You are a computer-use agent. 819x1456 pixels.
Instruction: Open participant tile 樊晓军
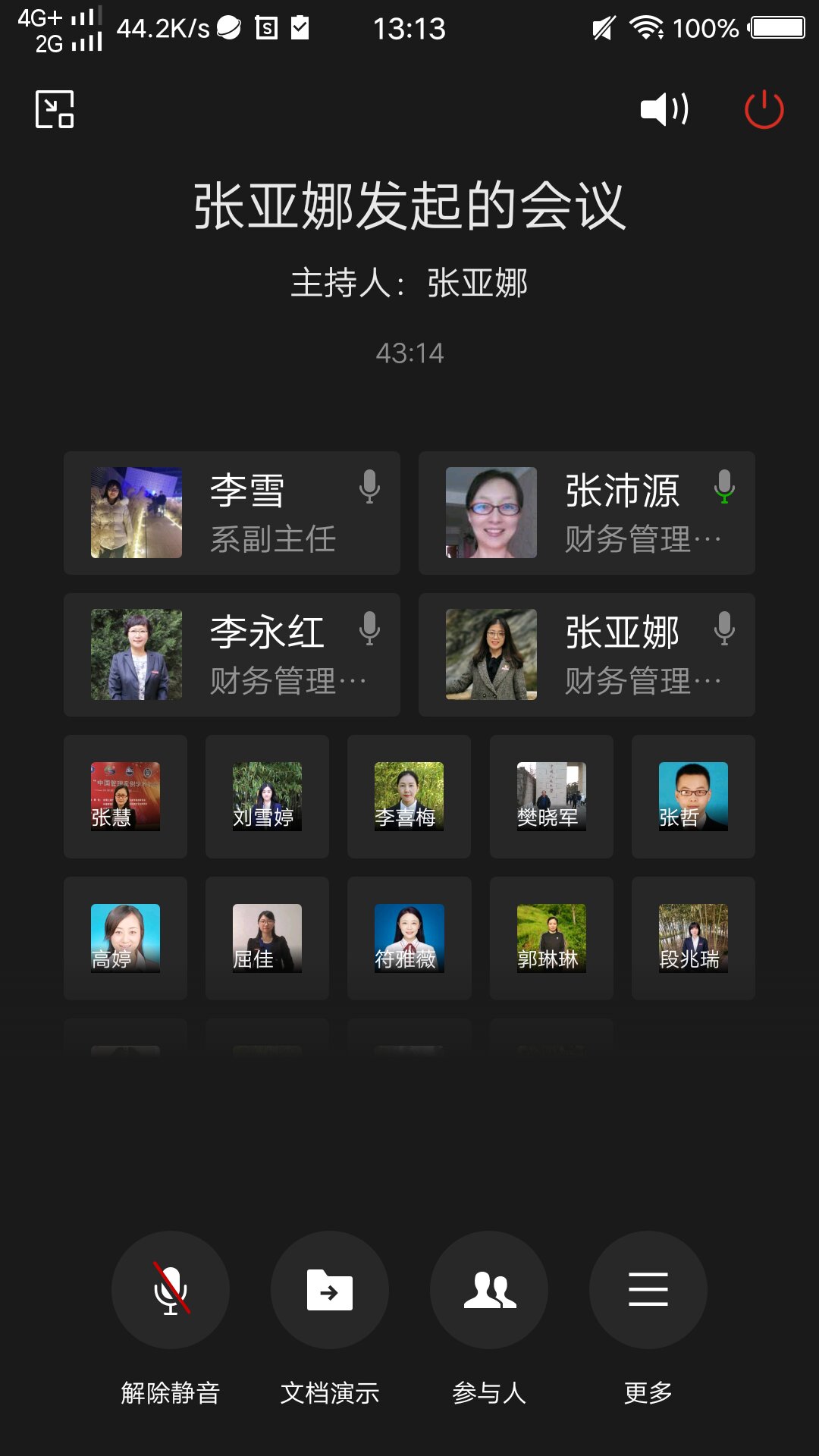[551, 796]
